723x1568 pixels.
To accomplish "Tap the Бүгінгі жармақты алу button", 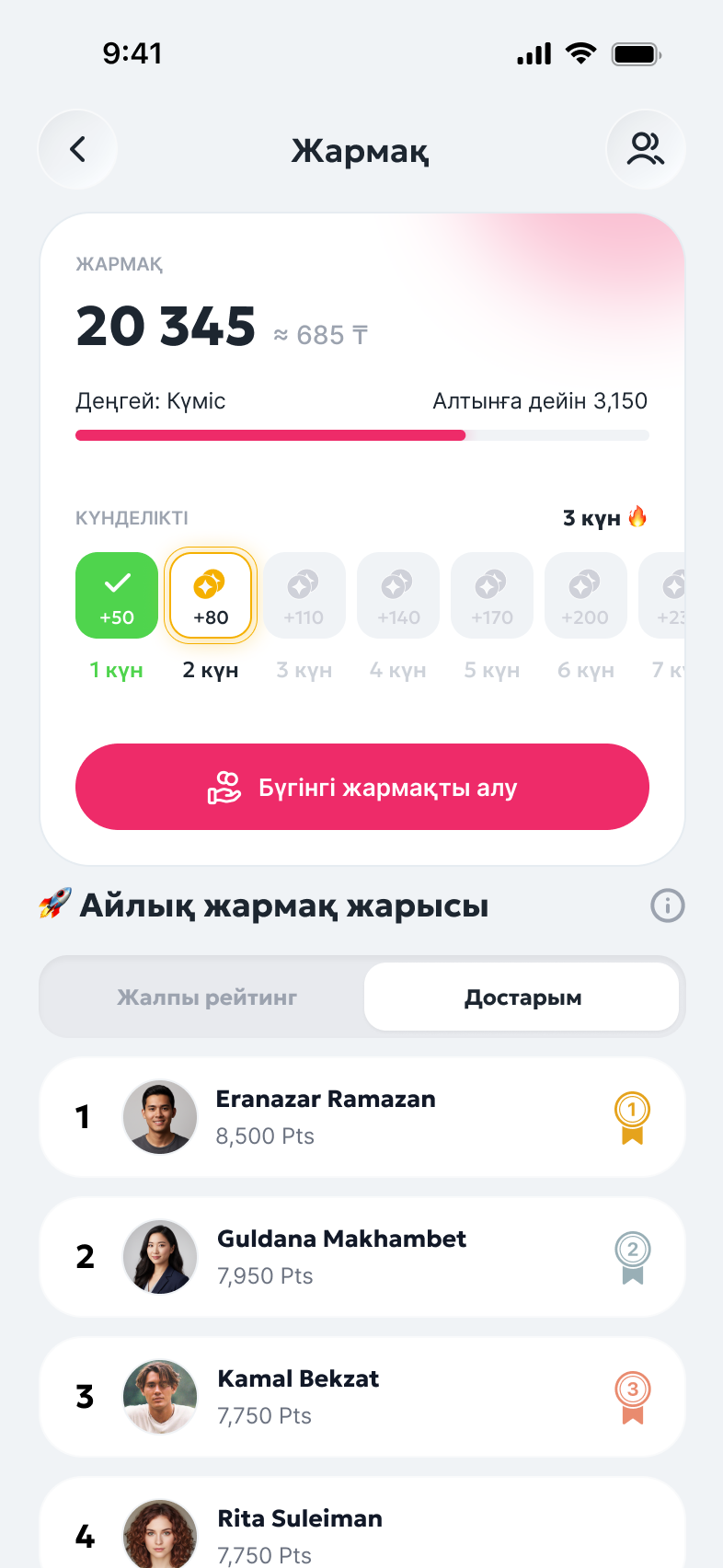I will (x=362, y=787).
